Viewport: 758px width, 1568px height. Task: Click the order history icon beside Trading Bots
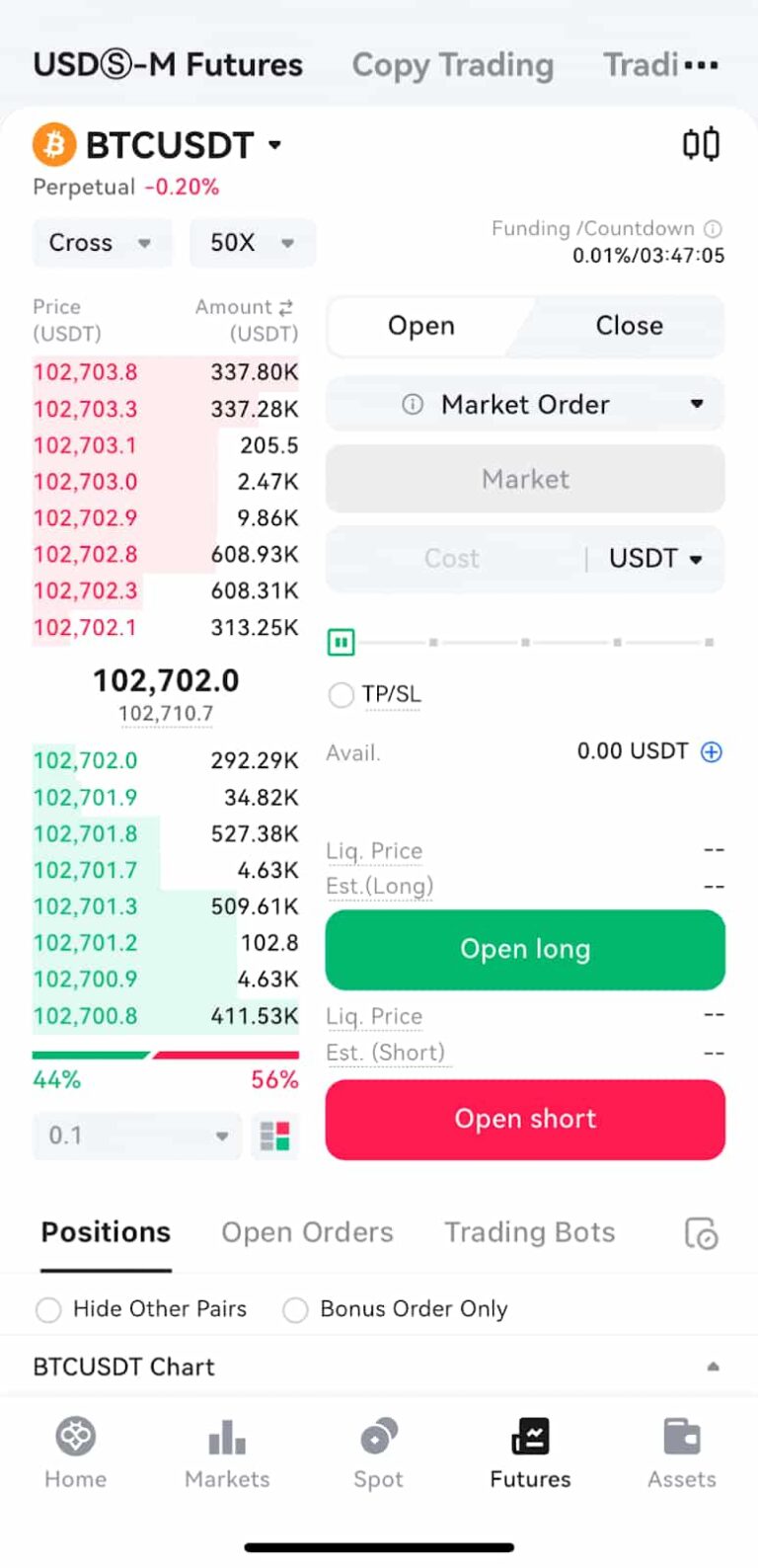click(701, 1232)
